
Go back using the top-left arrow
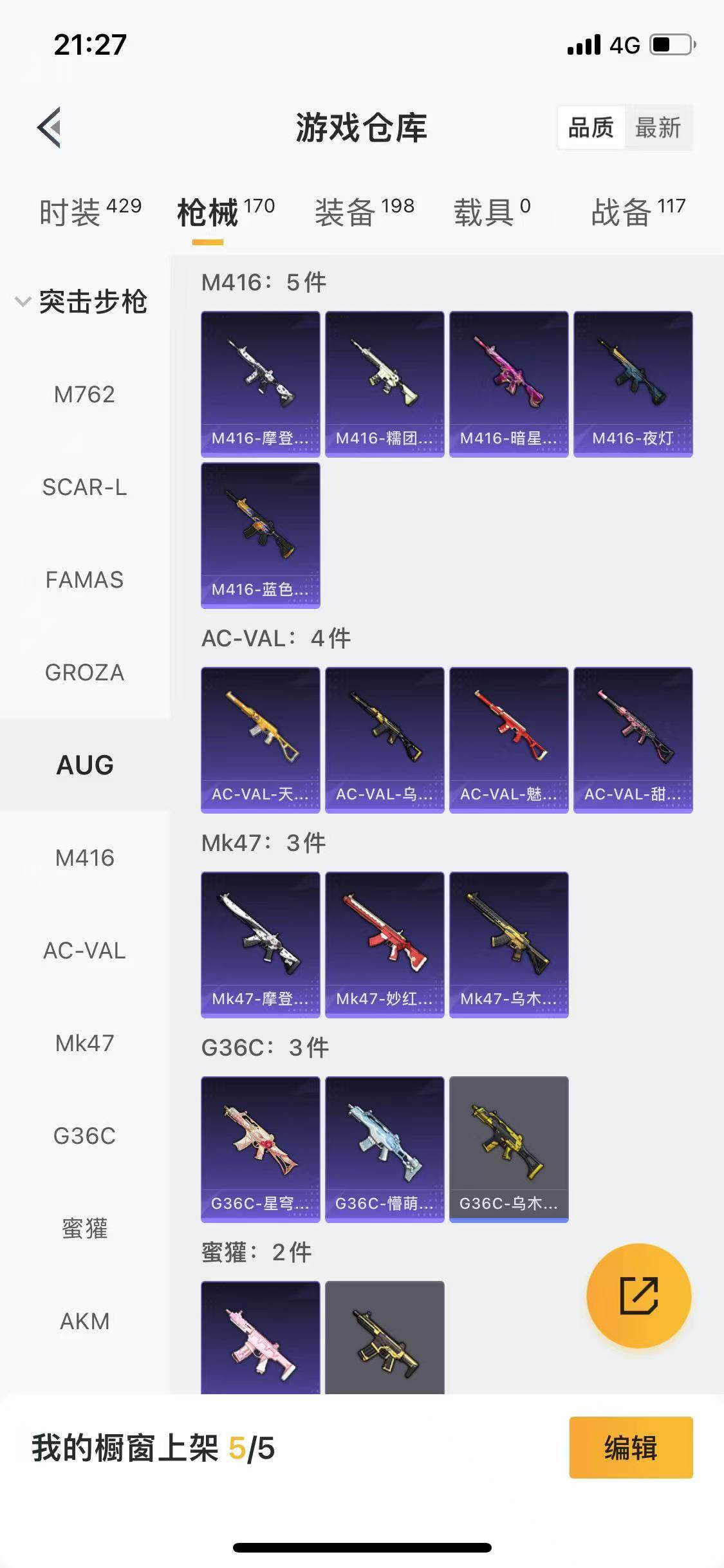(x=50, y=127)
